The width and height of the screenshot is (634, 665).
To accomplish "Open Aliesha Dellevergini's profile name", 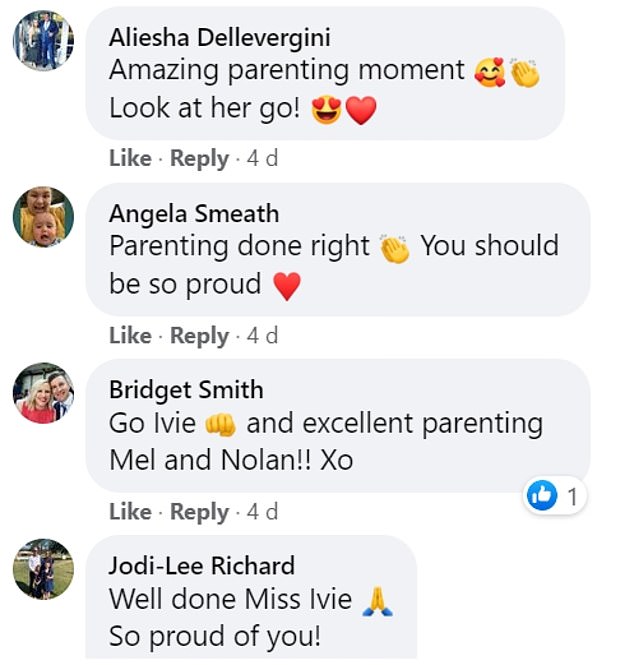I will pos(219,37).
